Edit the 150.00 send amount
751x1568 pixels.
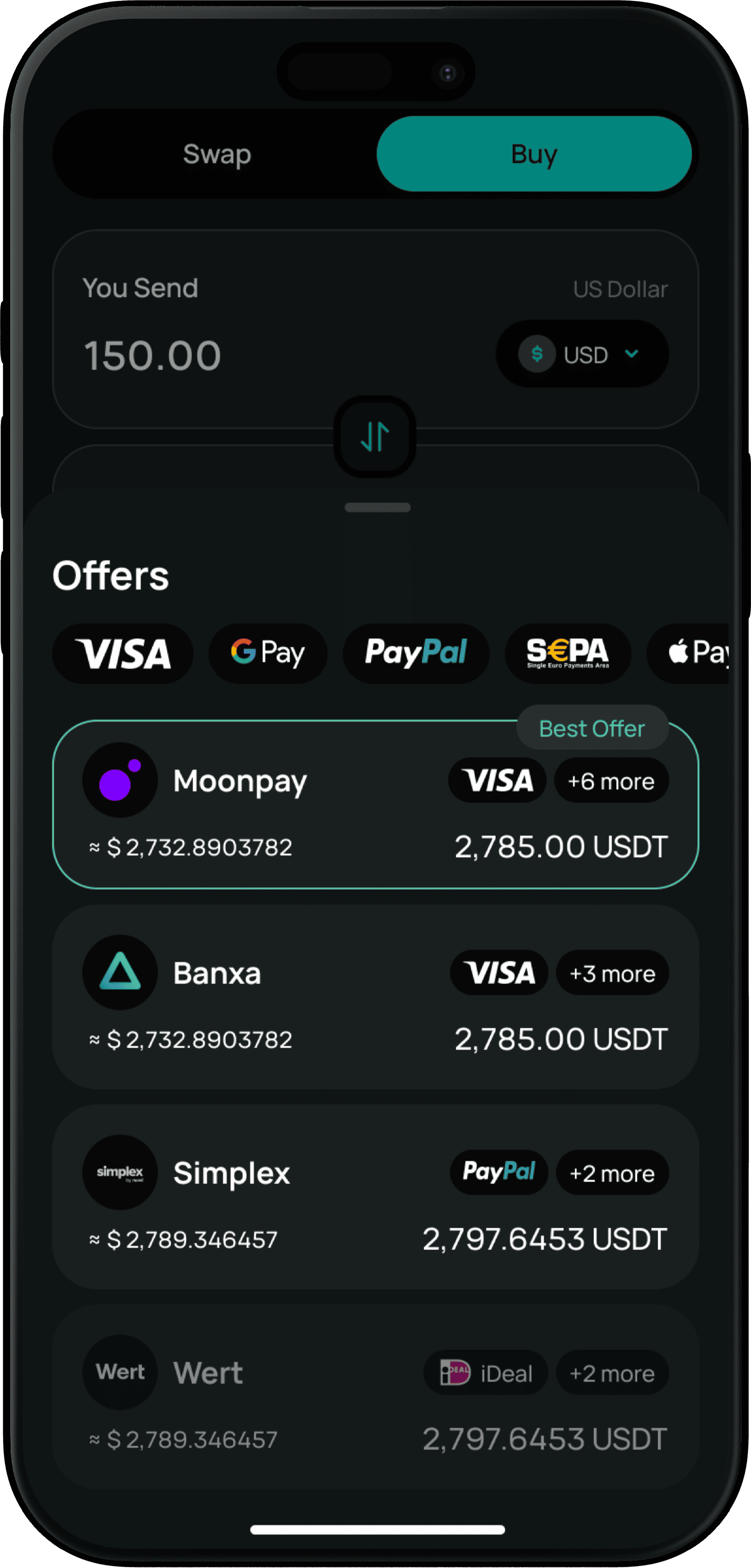[x=153, y=356]
